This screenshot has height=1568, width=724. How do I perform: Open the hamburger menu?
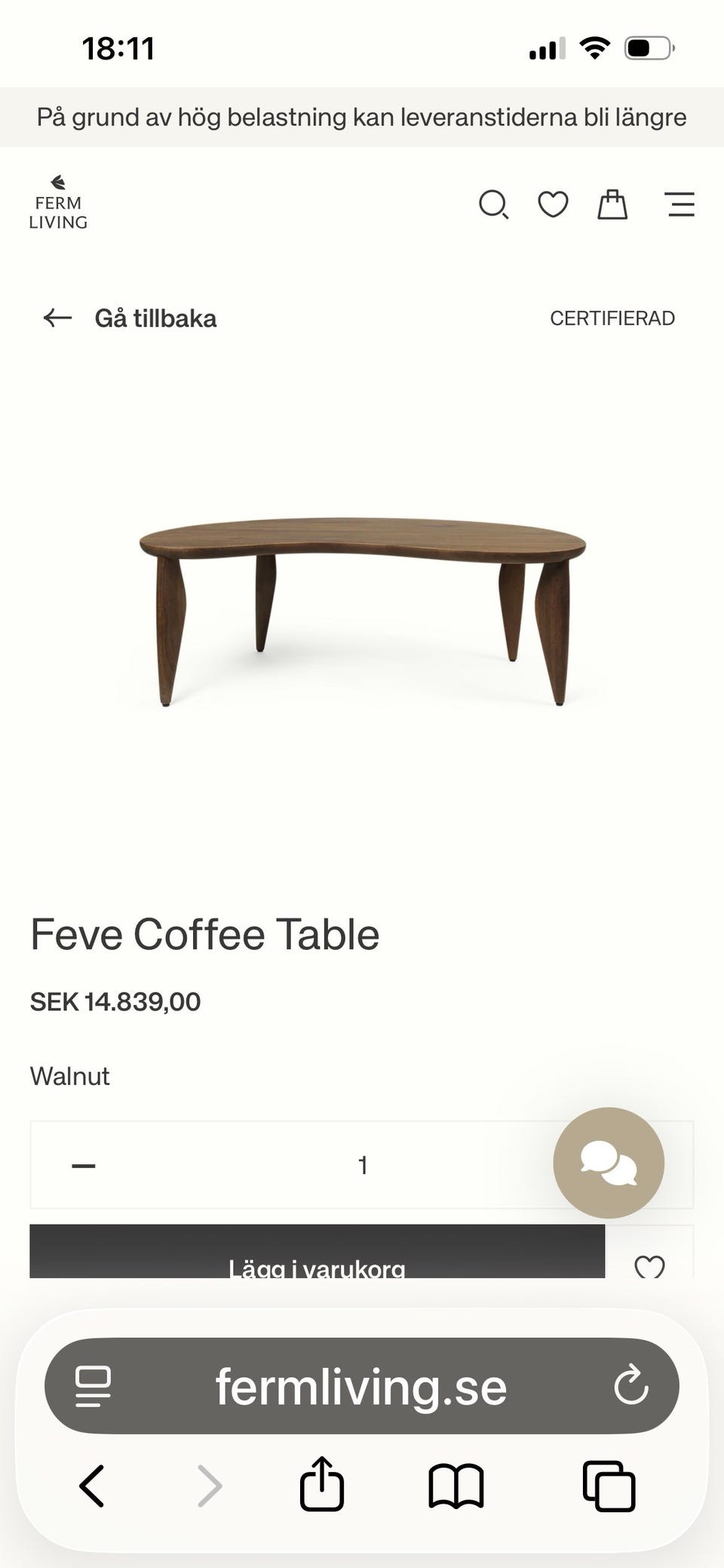pos(680,204)
